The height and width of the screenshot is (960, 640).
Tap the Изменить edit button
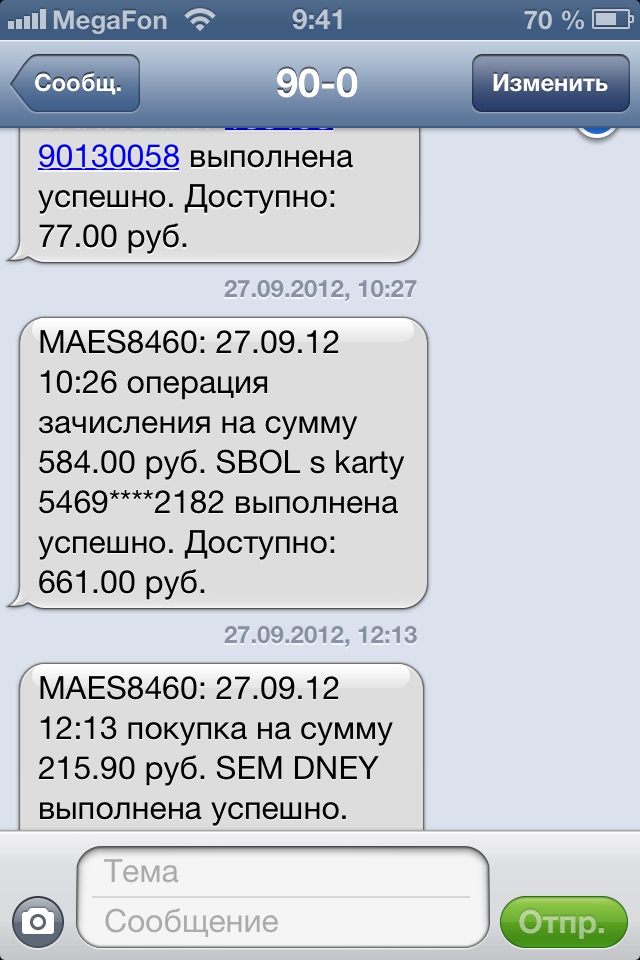(x=548, y=83)
